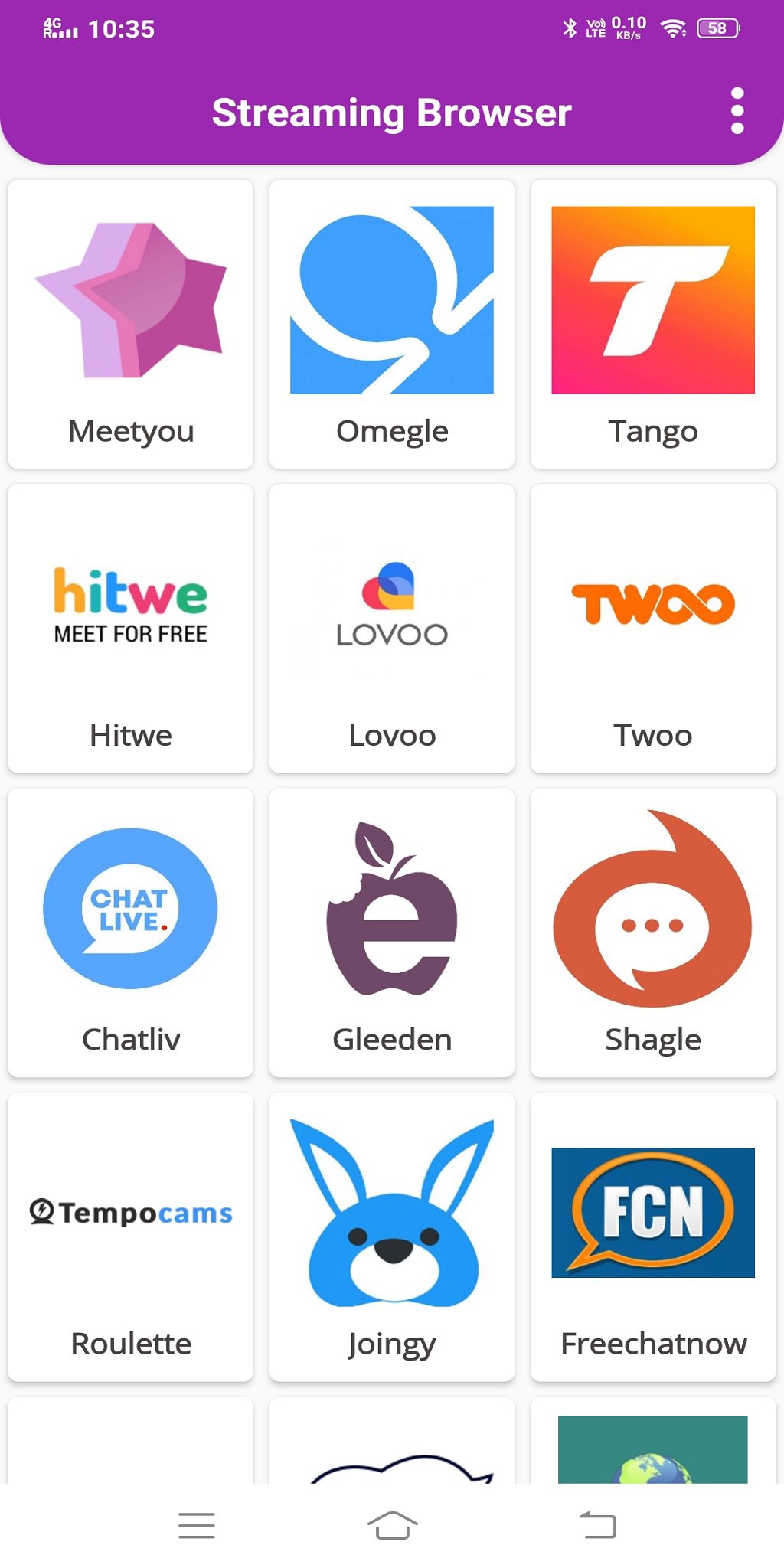Tap the system back button
Screen dimensions: 784x1568
pos(598,1525)
